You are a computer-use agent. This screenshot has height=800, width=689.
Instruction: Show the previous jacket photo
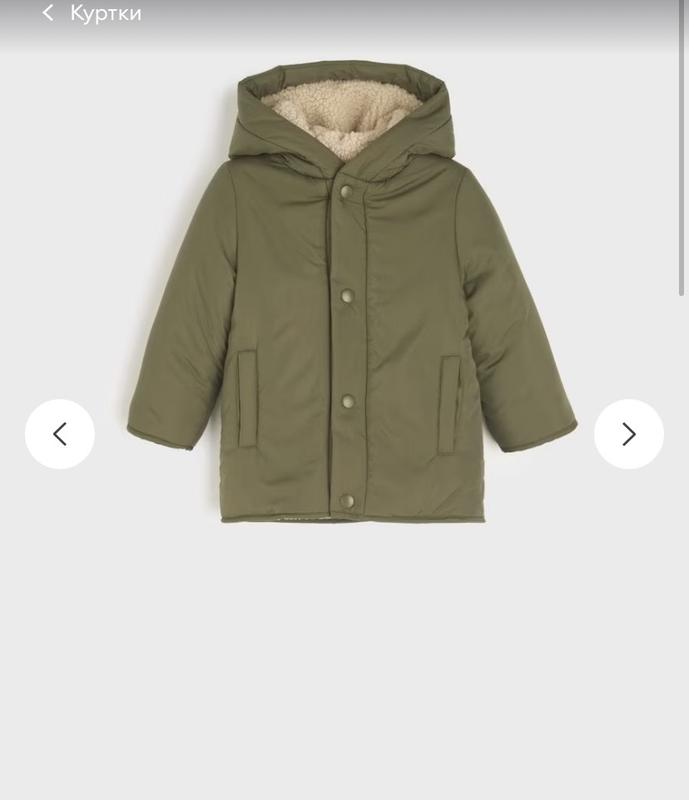tap(60, 434)
